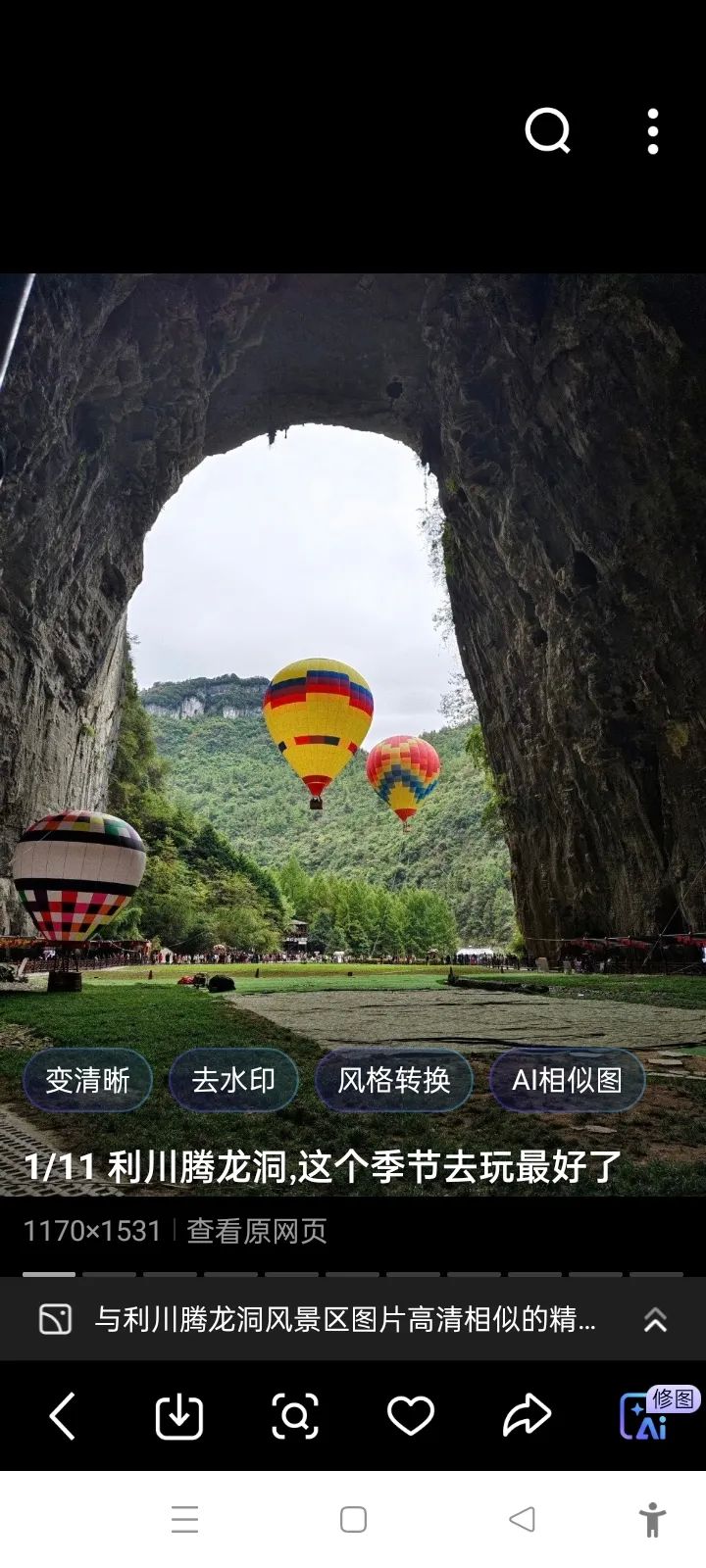Open the AI 修图 editing tool
This screenshot has width=706, height=1568.
(x=647, y=1416)
